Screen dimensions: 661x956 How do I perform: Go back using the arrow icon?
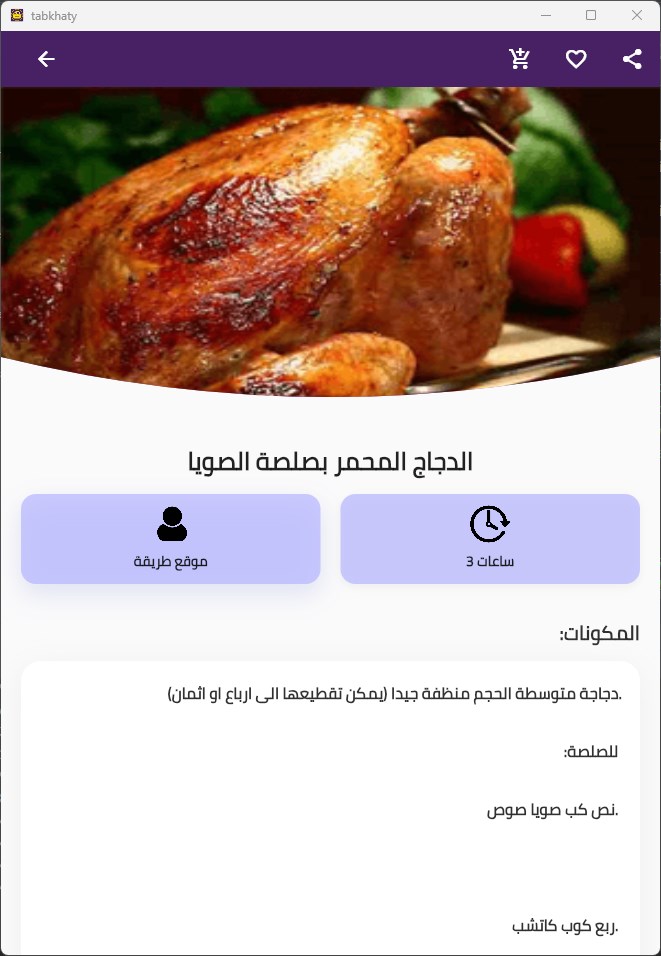46,59
